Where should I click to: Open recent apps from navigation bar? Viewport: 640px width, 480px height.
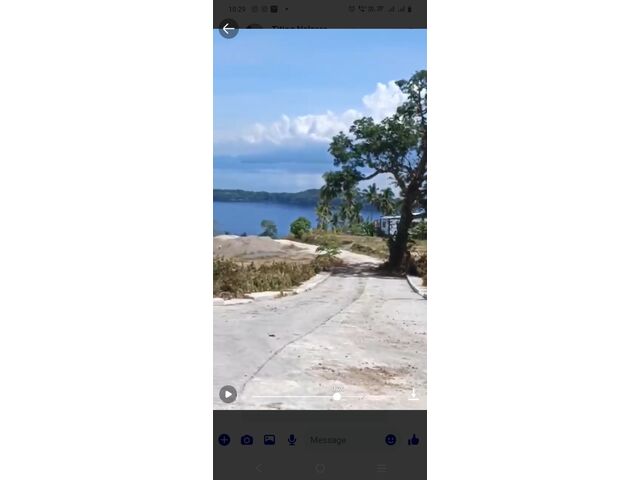point(381,468)
